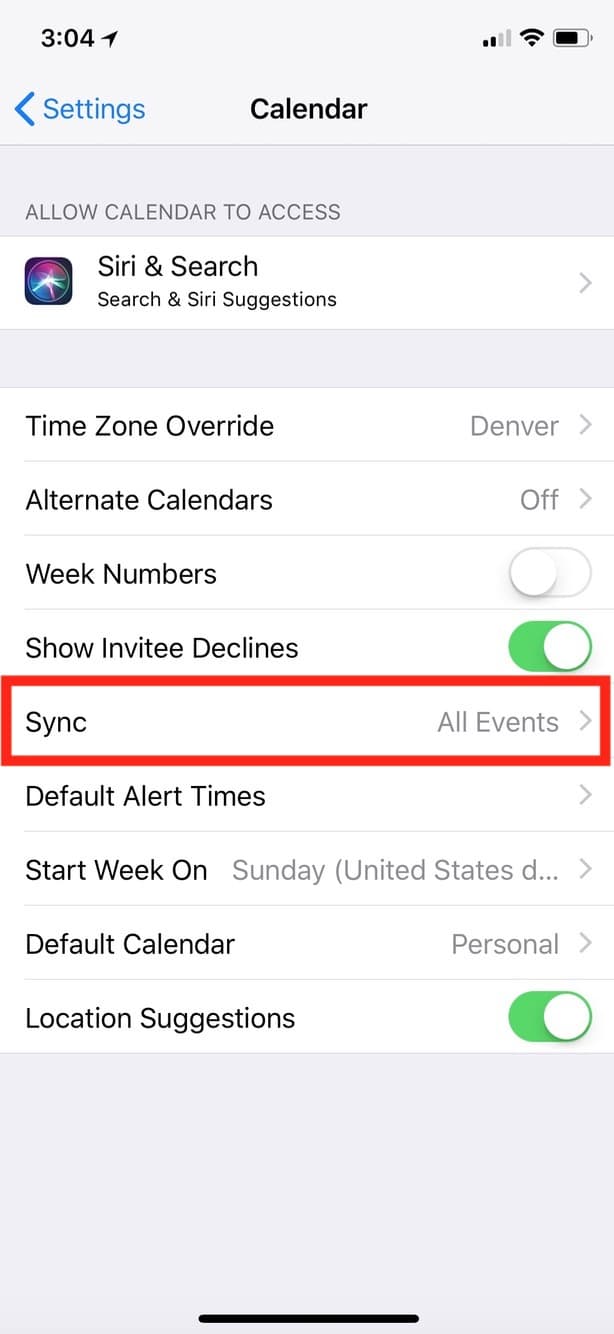The image size is (614, 1334).
Task: Open Siri & Search settings
Action: (306, 282)
